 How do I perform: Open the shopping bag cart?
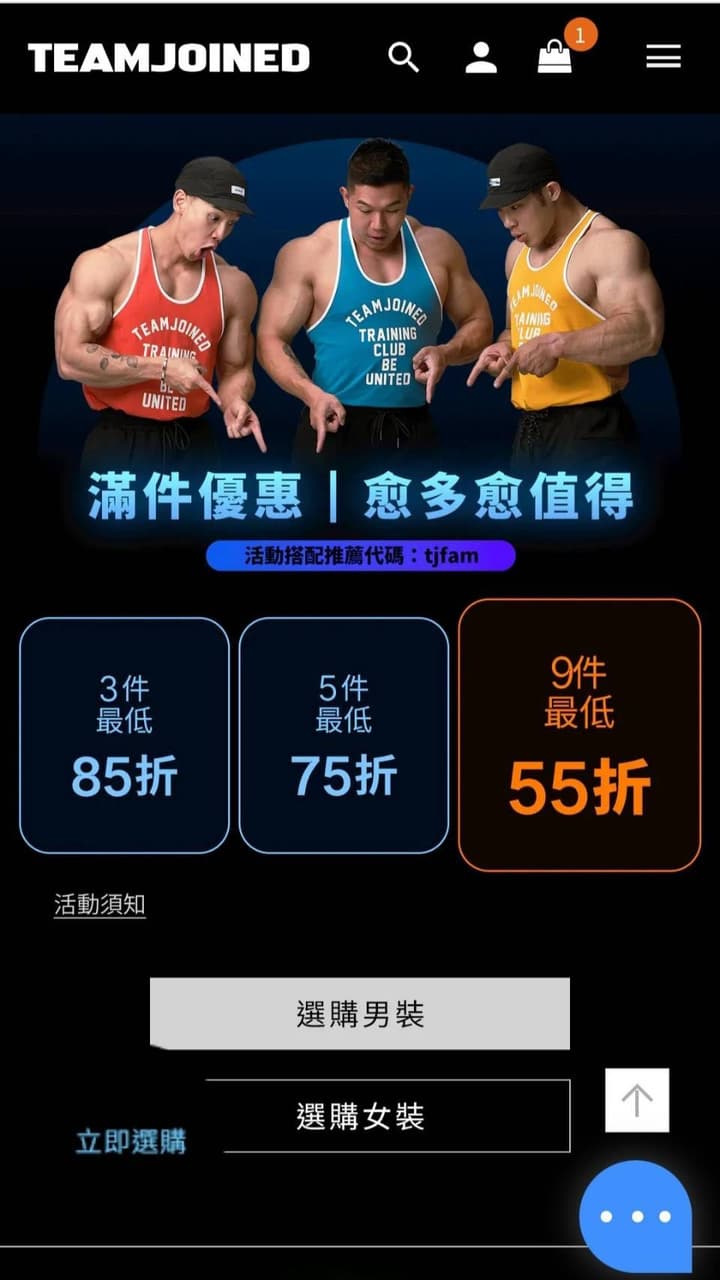[x=555, y=58]
